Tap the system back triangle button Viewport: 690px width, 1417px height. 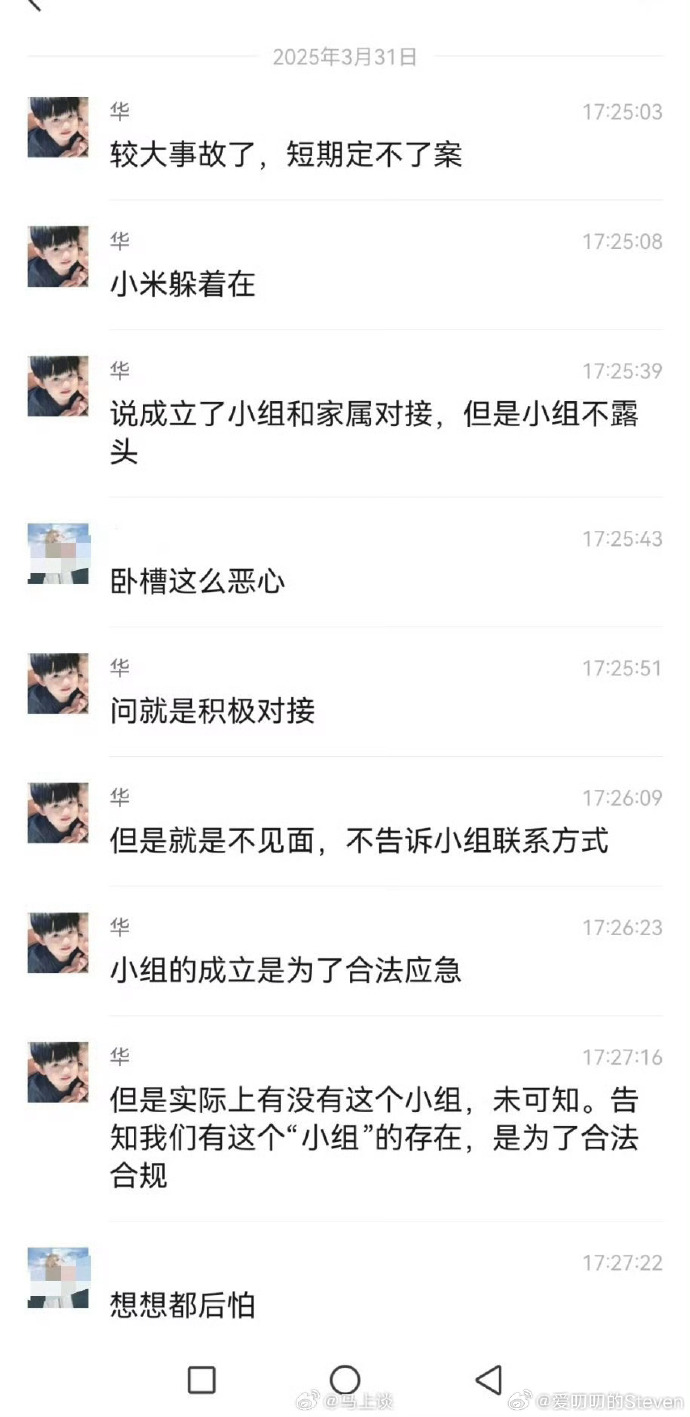tap(488, 1380)
